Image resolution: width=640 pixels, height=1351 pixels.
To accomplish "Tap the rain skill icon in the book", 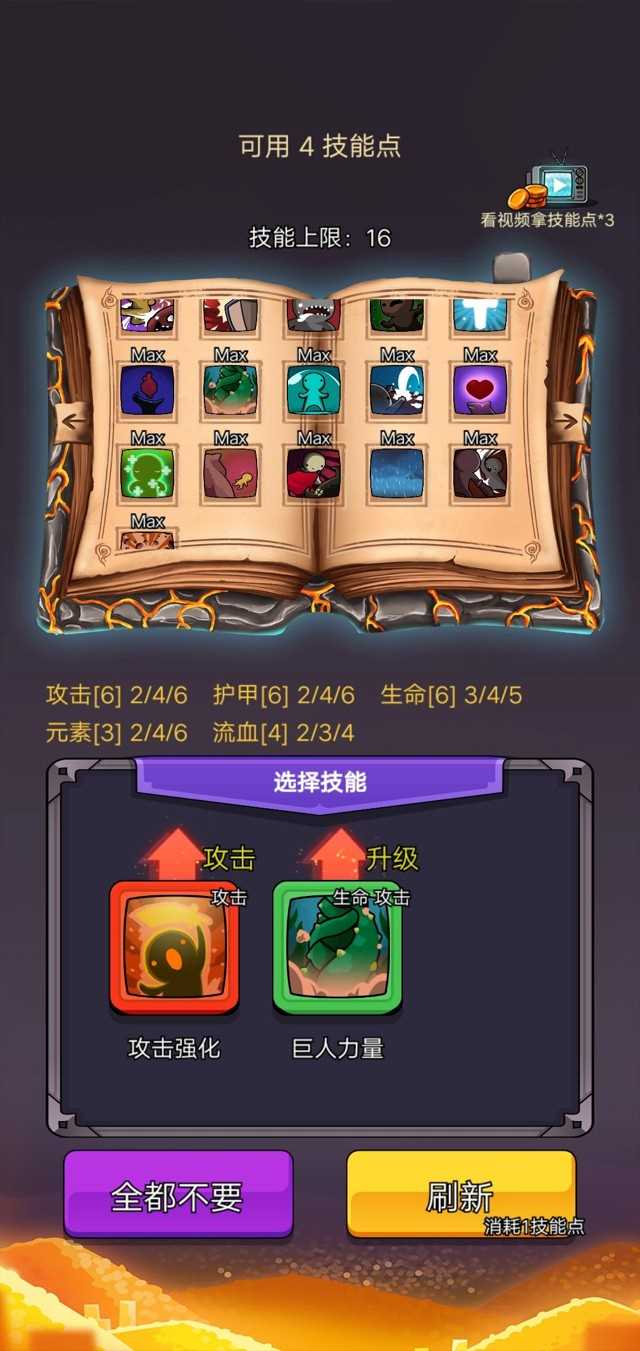I will 397,473.
